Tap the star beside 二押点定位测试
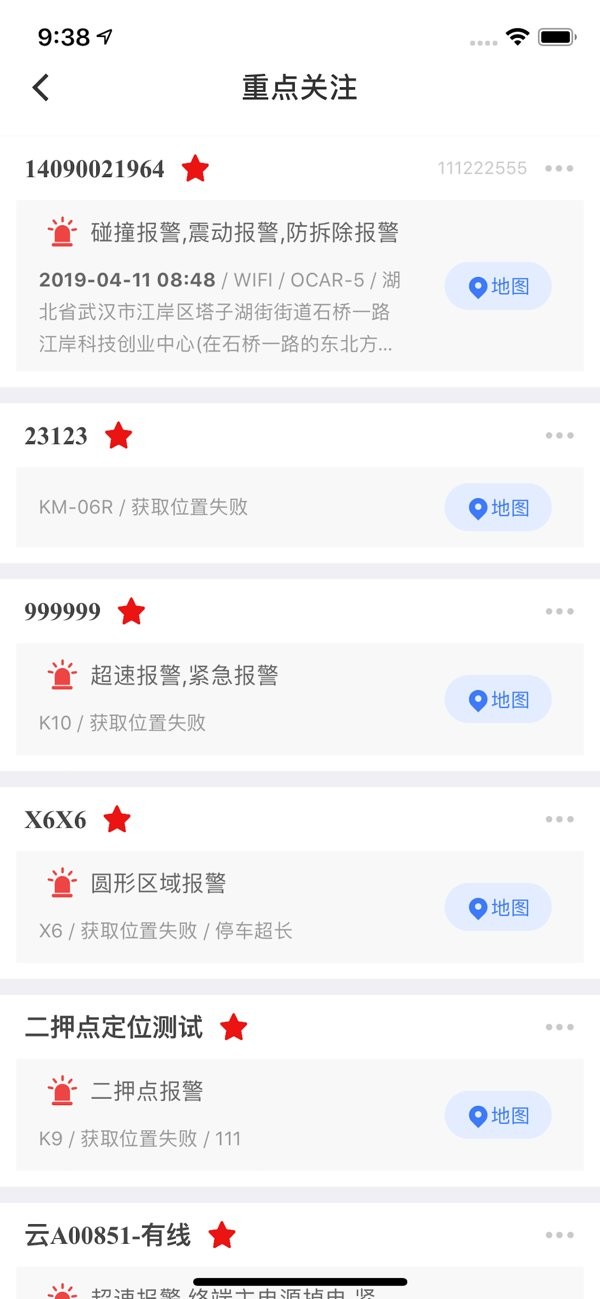The width and height of the screenshot is (600, 1299). (233, 1027)
